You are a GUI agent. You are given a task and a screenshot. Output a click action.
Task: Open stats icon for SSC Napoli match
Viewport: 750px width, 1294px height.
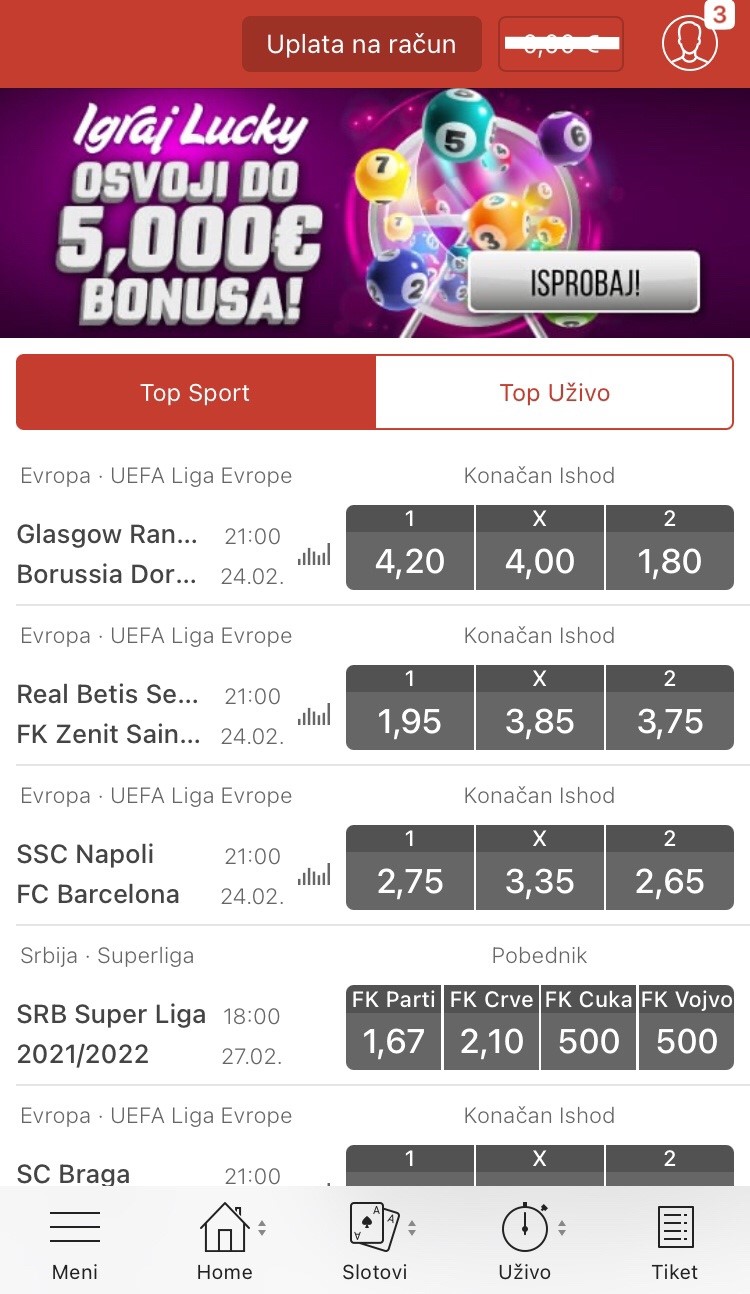pos(314,876)
